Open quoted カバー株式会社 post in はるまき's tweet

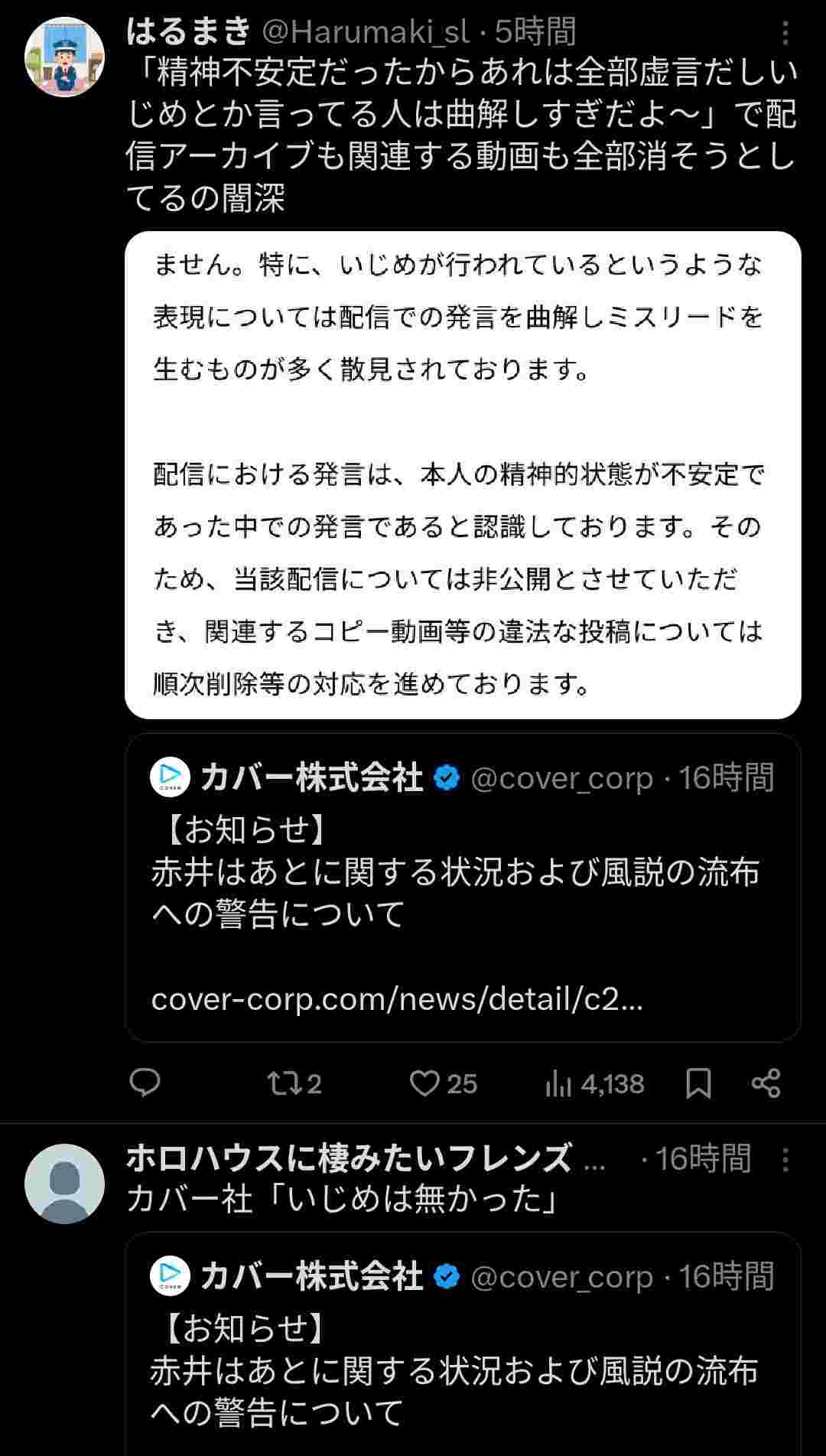(x=463, y=888)
